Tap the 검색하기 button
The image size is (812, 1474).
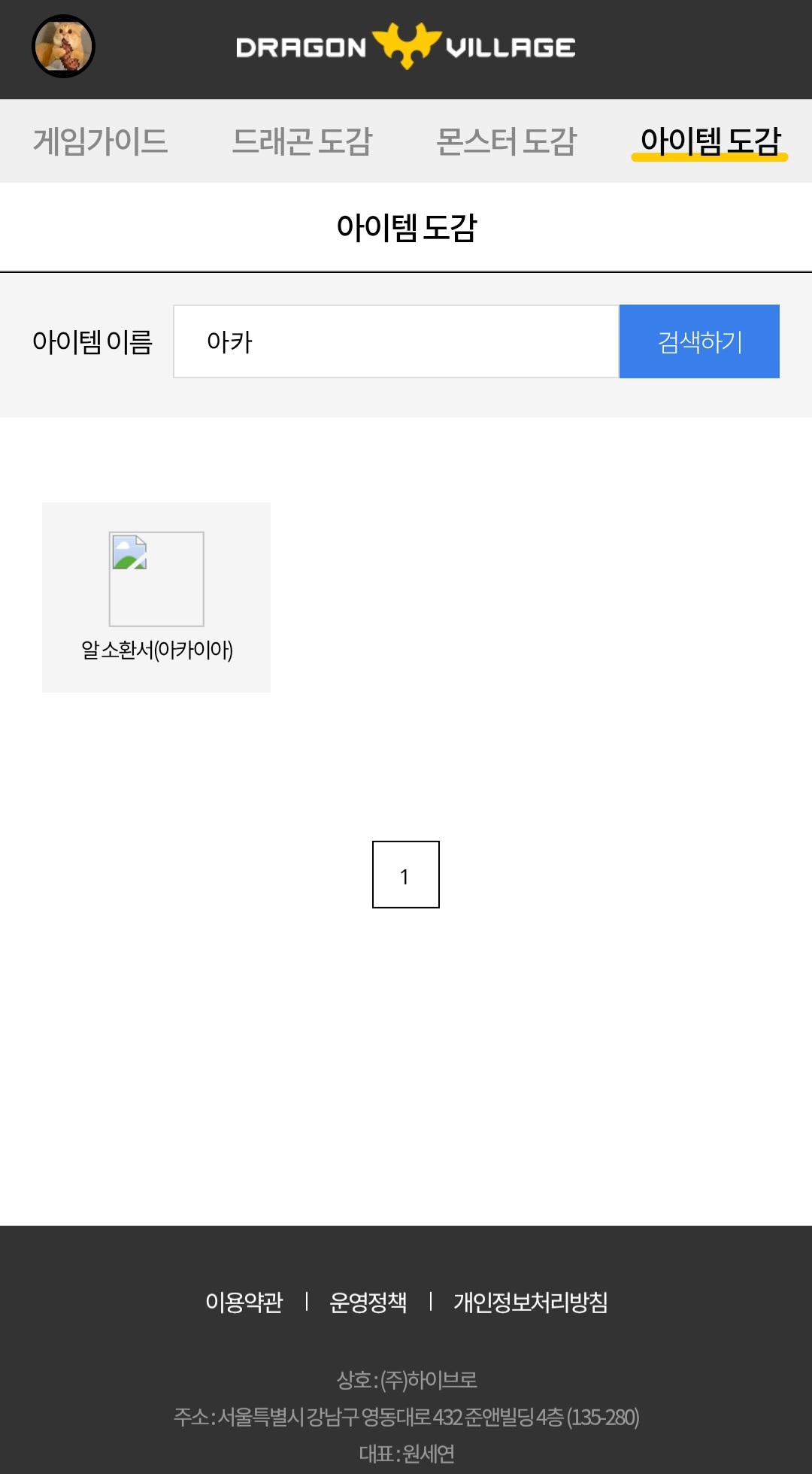coord(699,341)
